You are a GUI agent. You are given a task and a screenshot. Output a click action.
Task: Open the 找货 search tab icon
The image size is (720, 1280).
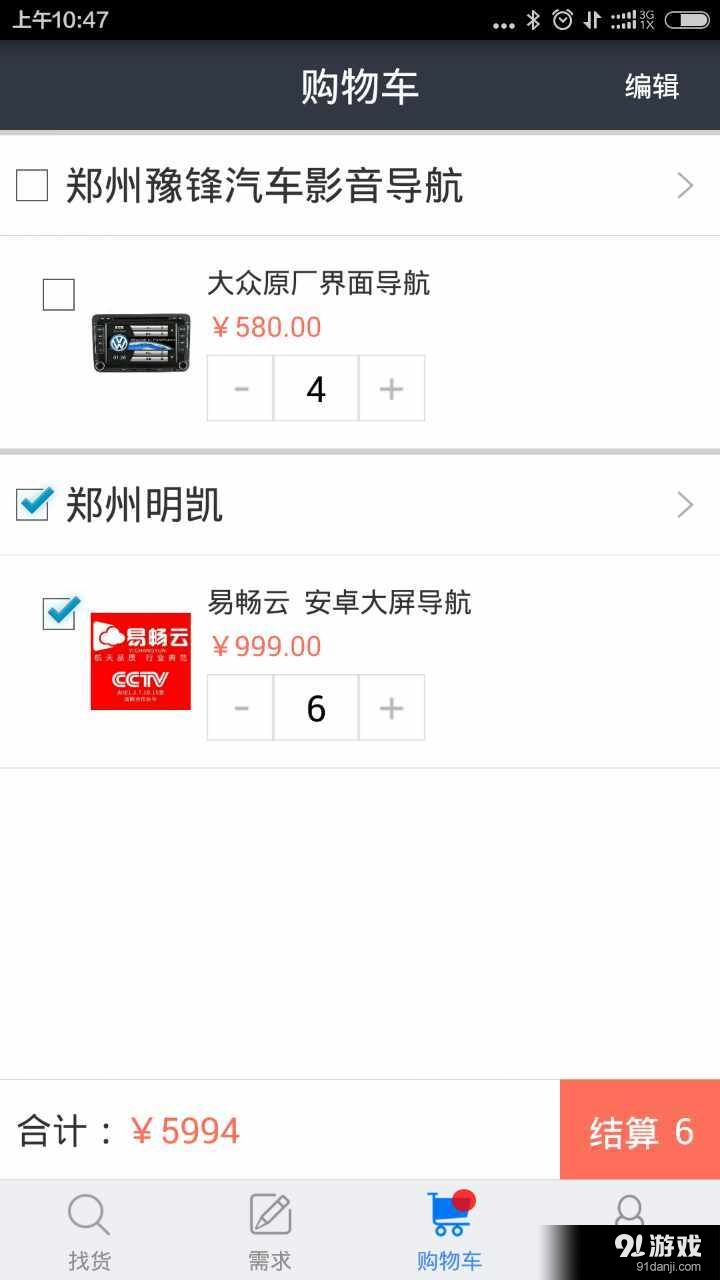click(x=89, y=1215)
